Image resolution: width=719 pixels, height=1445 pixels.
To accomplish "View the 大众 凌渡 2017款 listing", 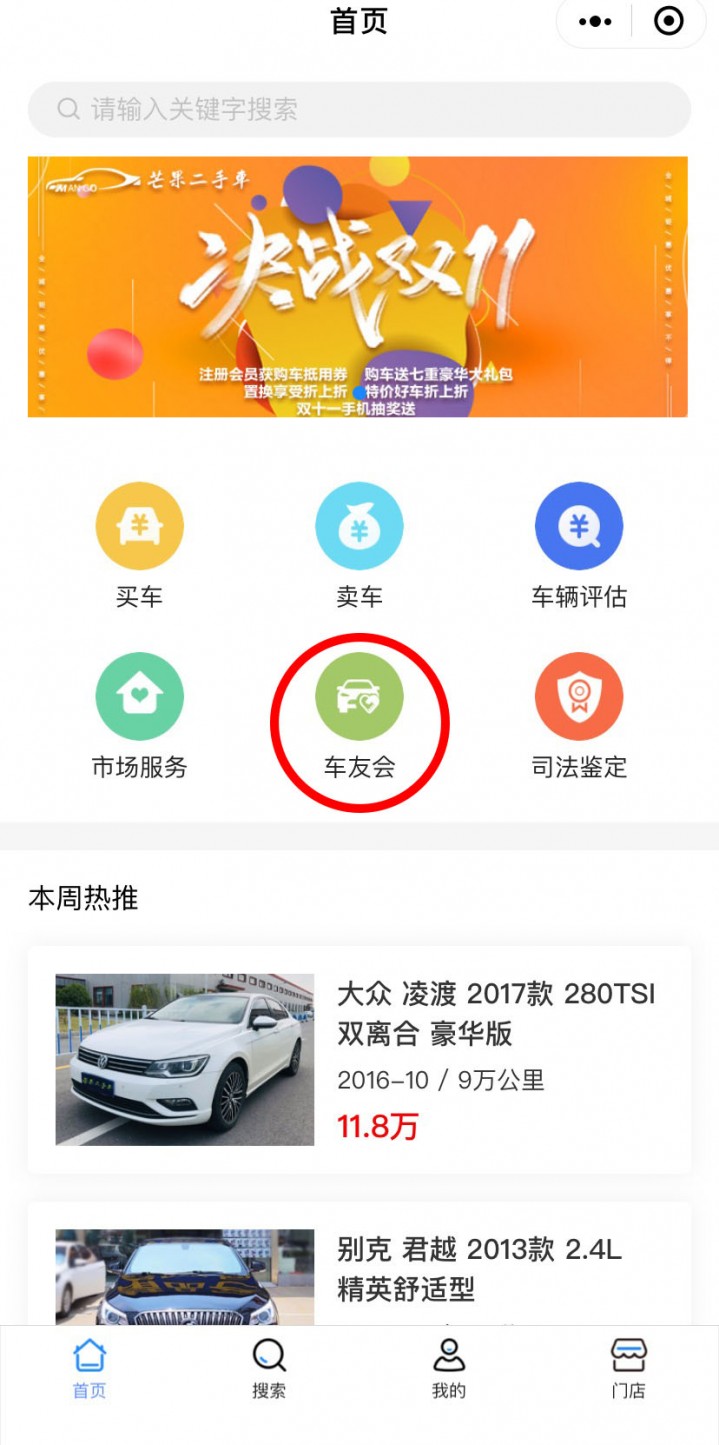I will (x=359, y=1060).
